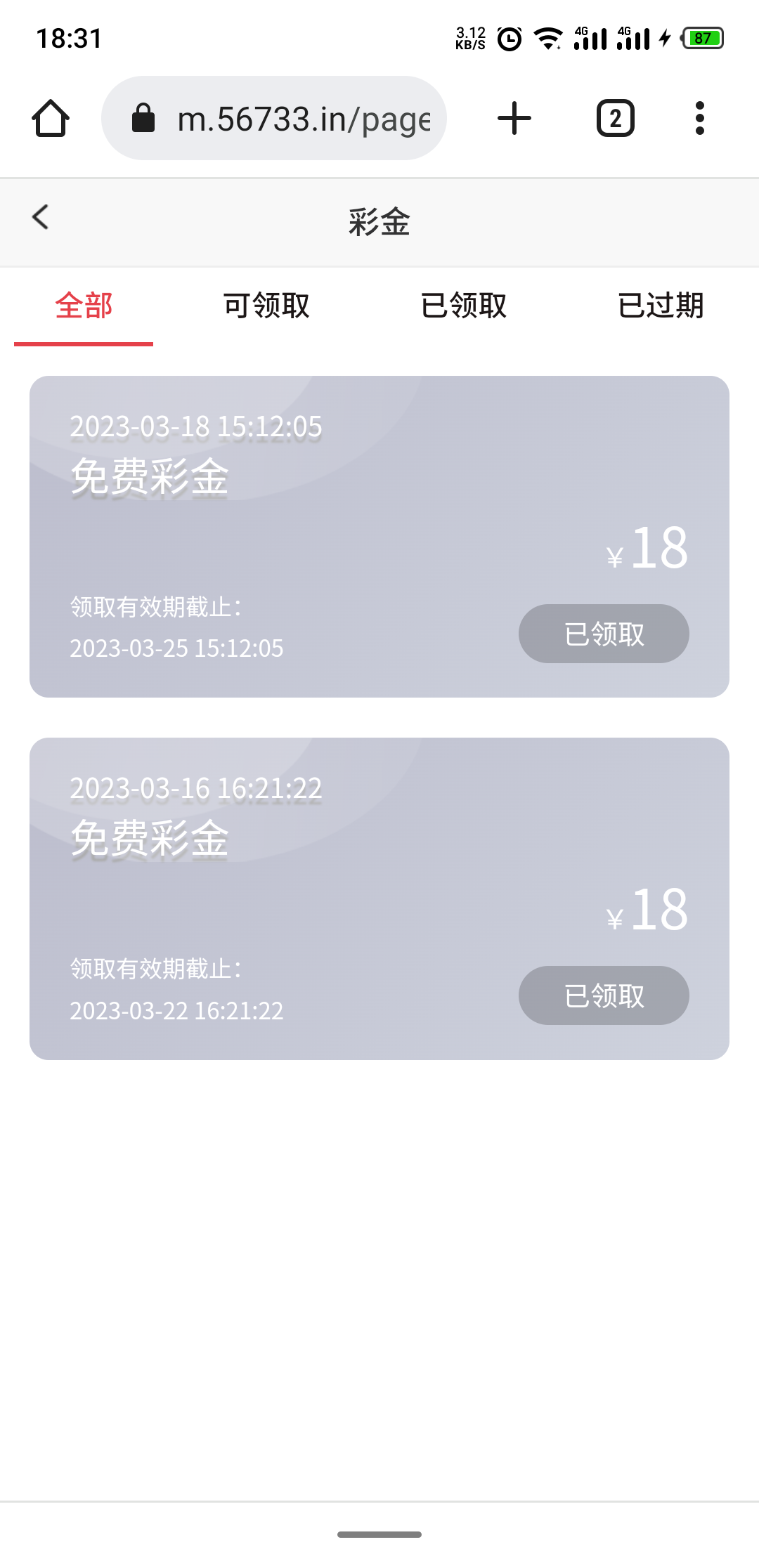759x1568 pixels.
Task: Tap 已领取 on the 2023-03-18 bonus card
Action: (x=604, y=634)
